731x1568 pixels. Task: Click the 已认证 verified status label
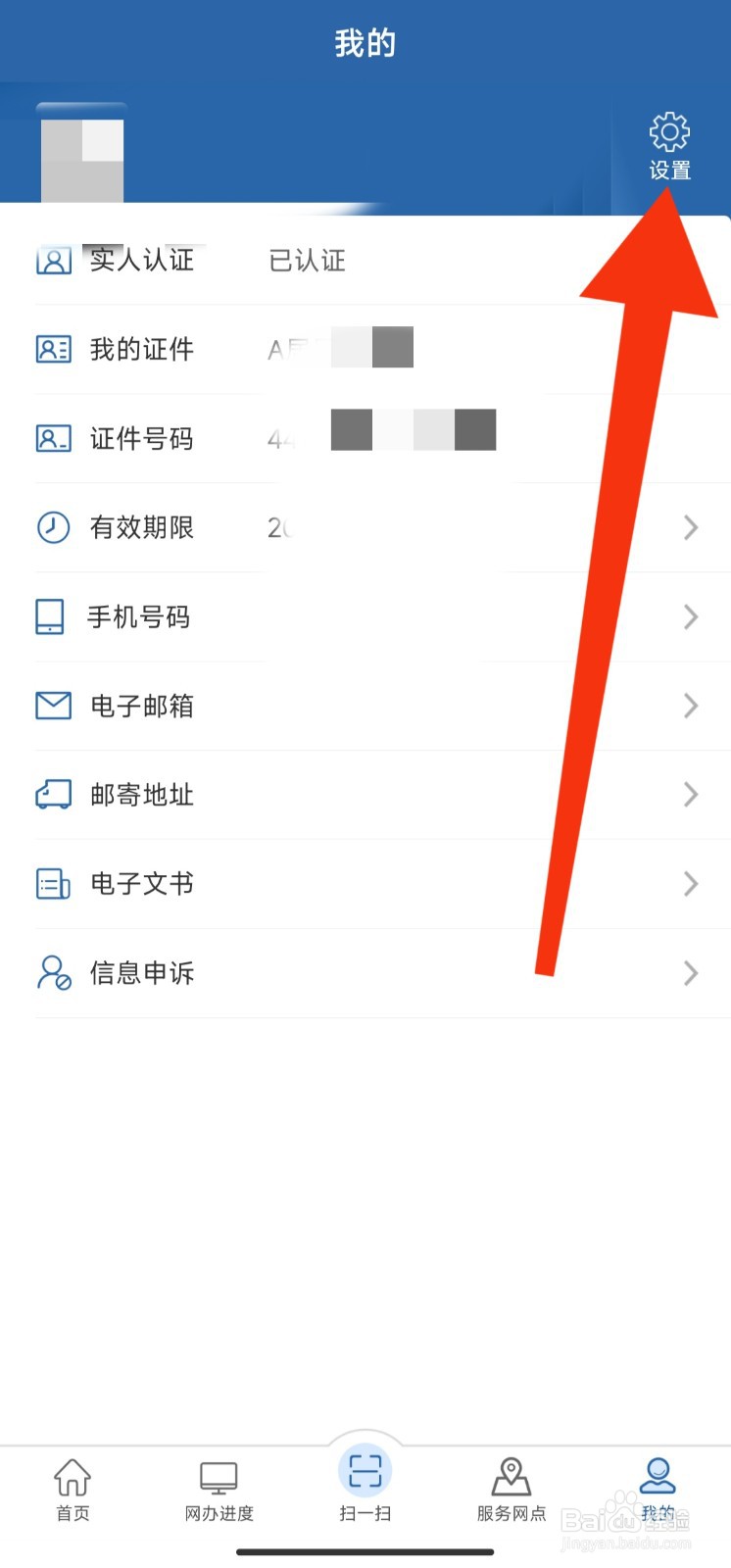(306, 260)
